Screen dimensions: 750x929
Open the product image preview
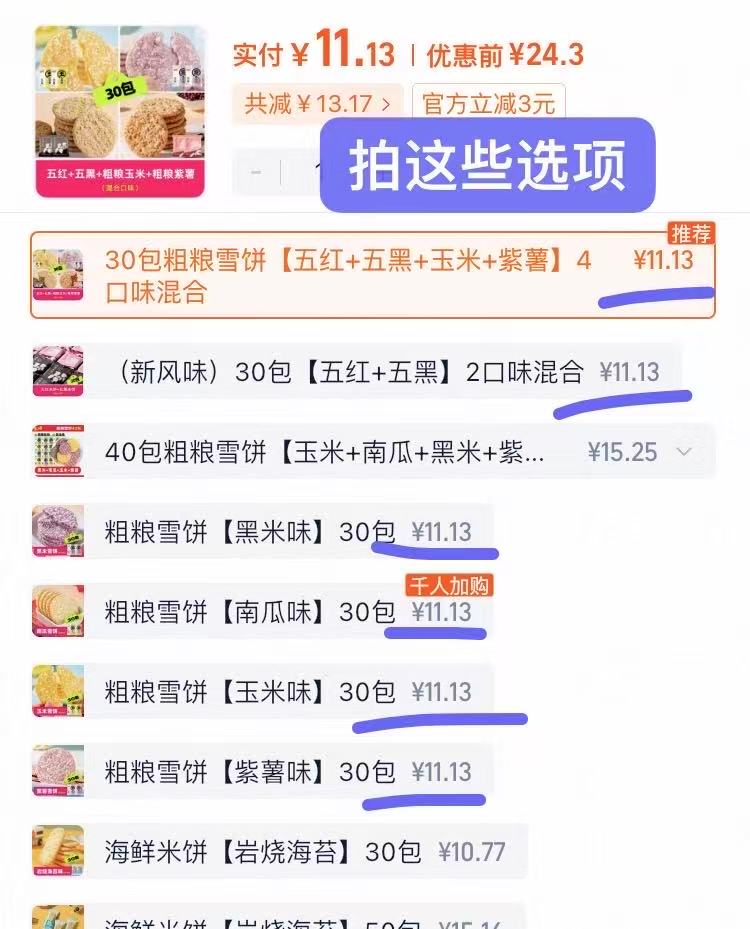[x=120, y=112]
